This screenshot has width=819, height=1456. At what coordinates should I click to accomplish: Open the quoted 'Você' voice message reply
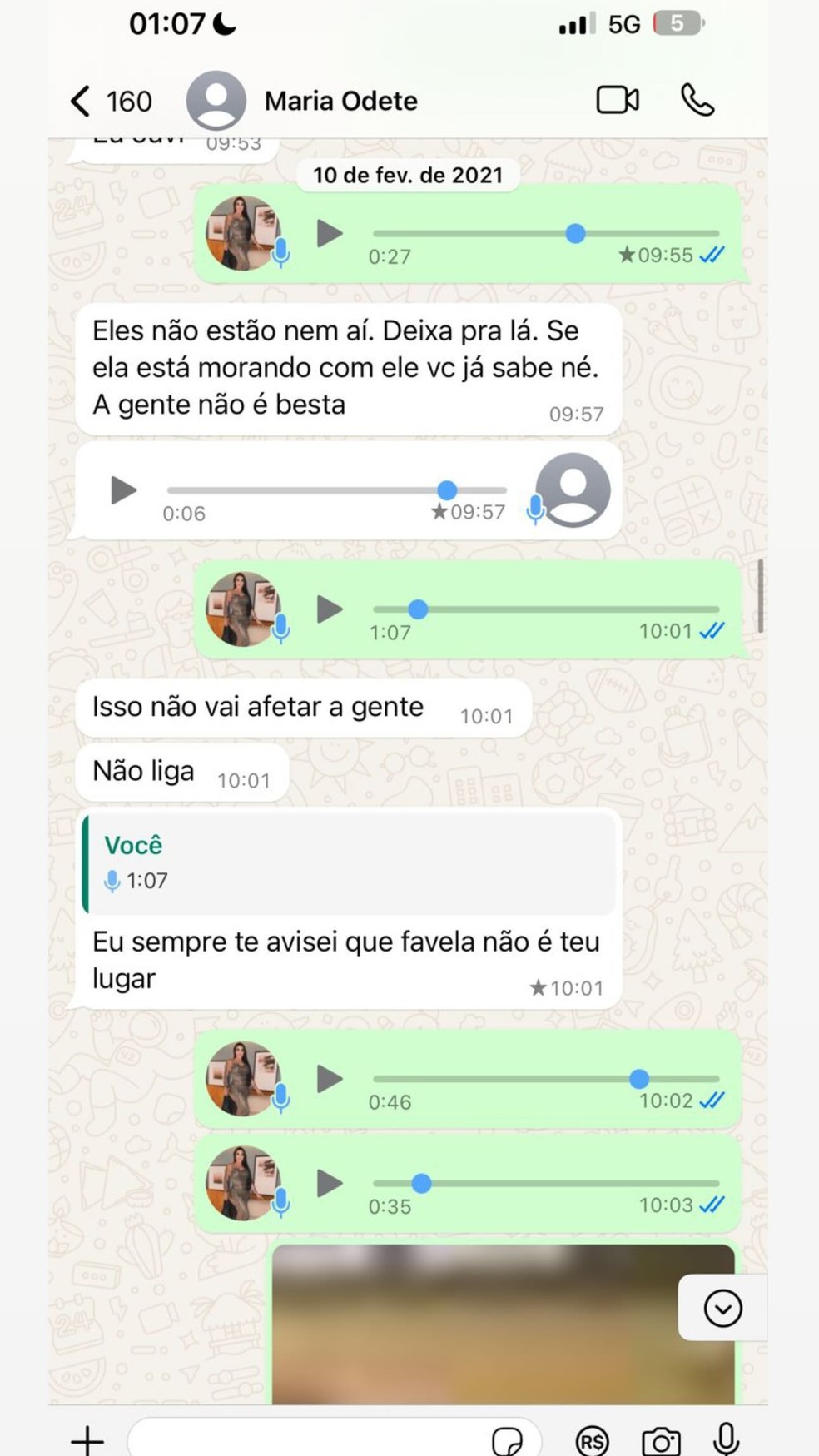pyautogui.click(x=350, y=863)
